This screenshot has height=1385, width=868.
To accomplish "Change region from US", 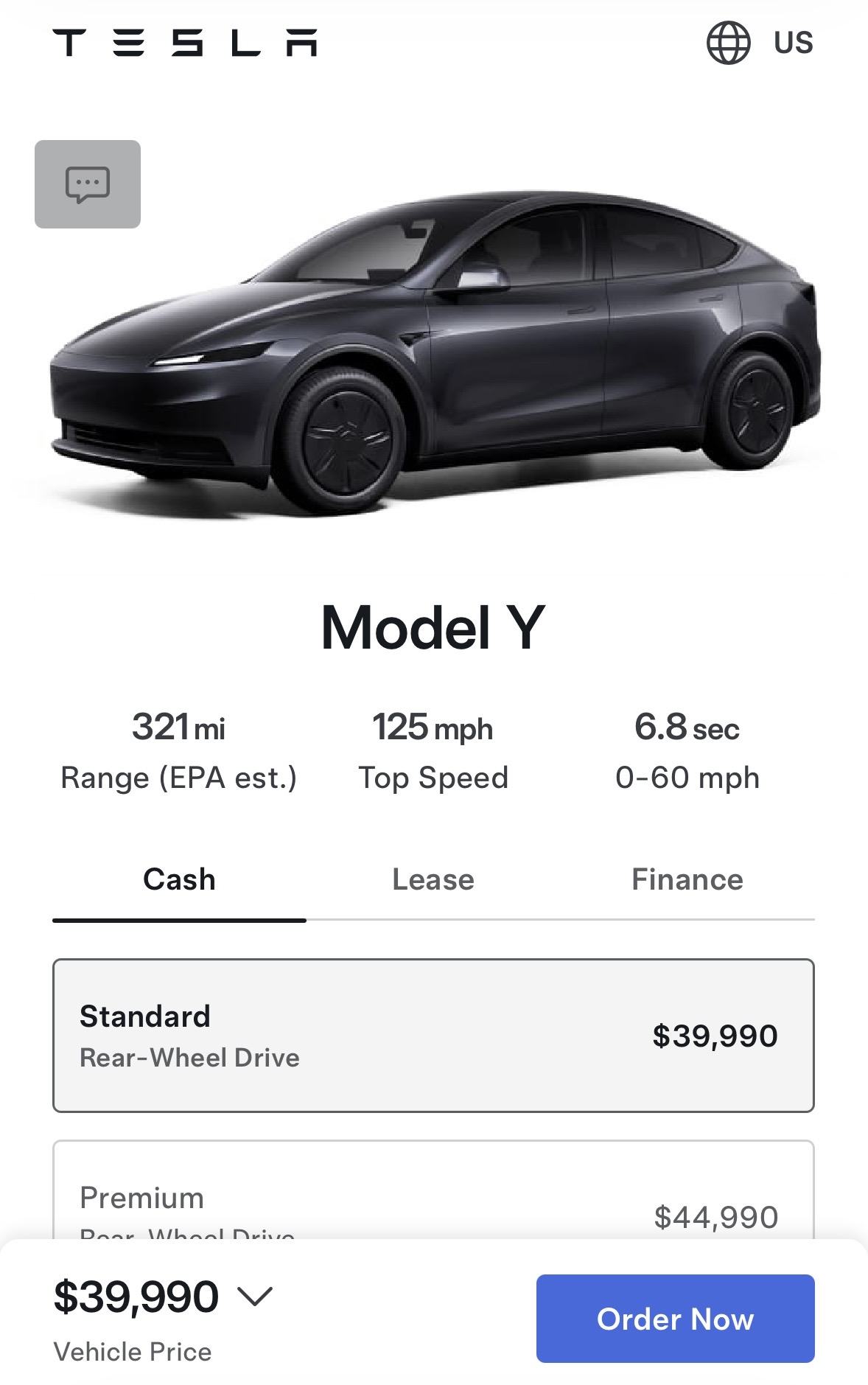I will click(x=760, y=43).
